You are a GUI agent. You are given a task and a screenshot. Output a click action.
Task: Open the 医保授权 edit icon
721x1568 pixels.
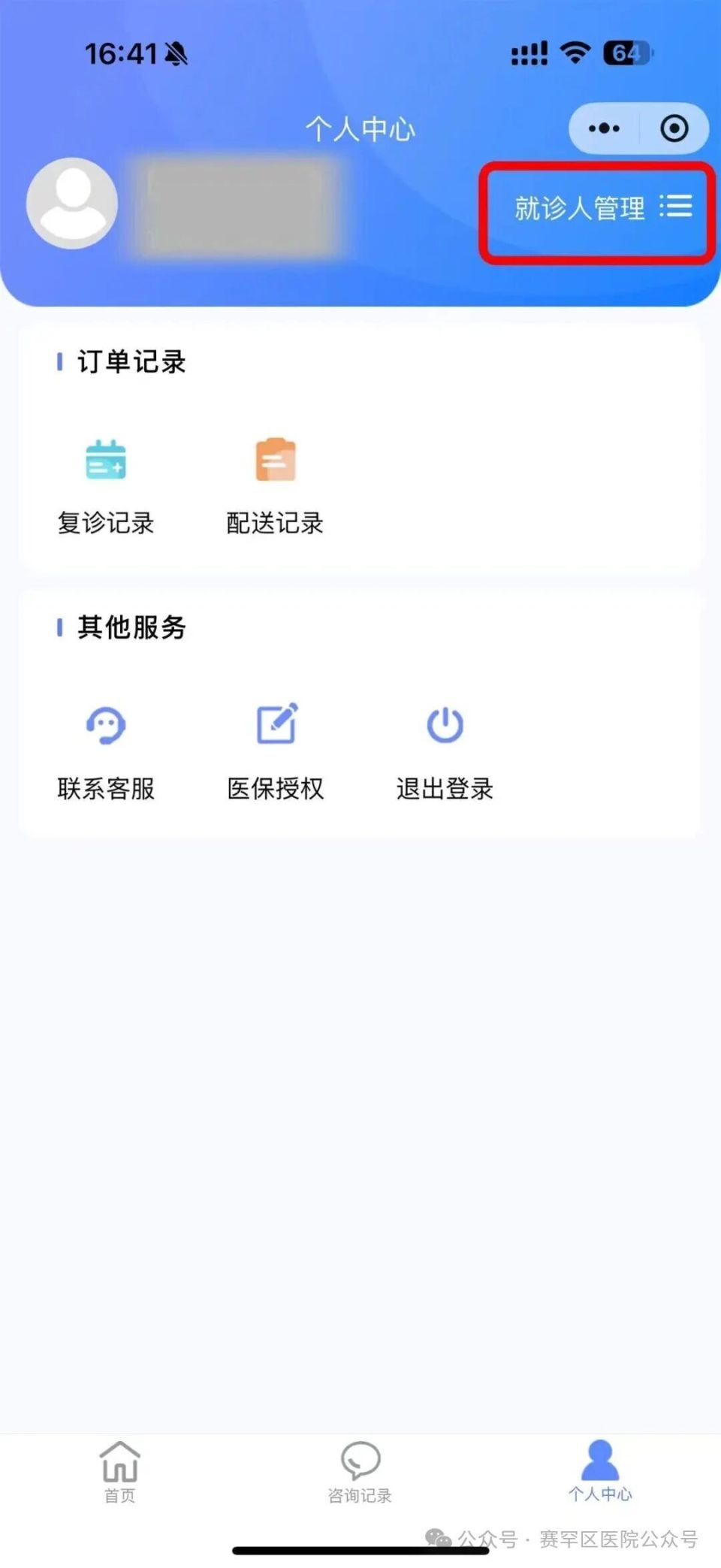(x=276, y=724)
